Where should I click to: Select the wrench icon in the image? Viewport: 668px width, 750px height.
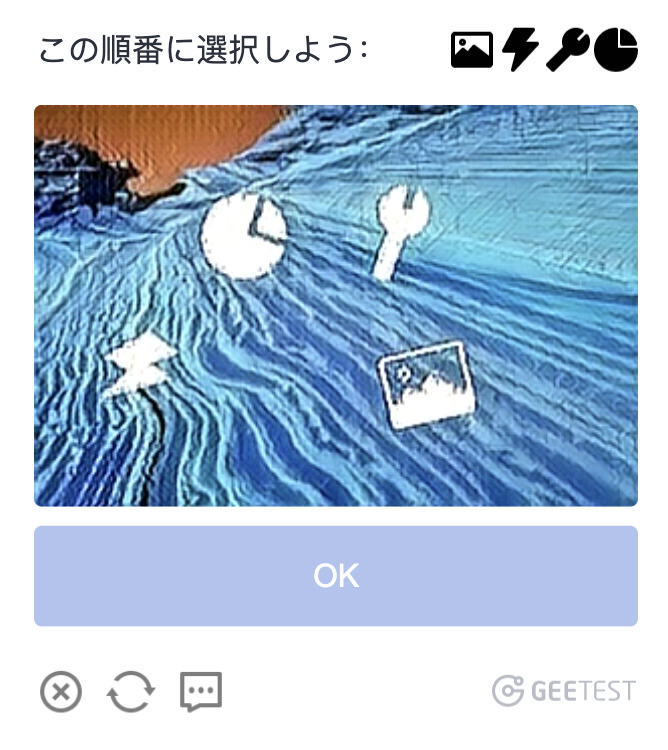click(x=398, y=230)
